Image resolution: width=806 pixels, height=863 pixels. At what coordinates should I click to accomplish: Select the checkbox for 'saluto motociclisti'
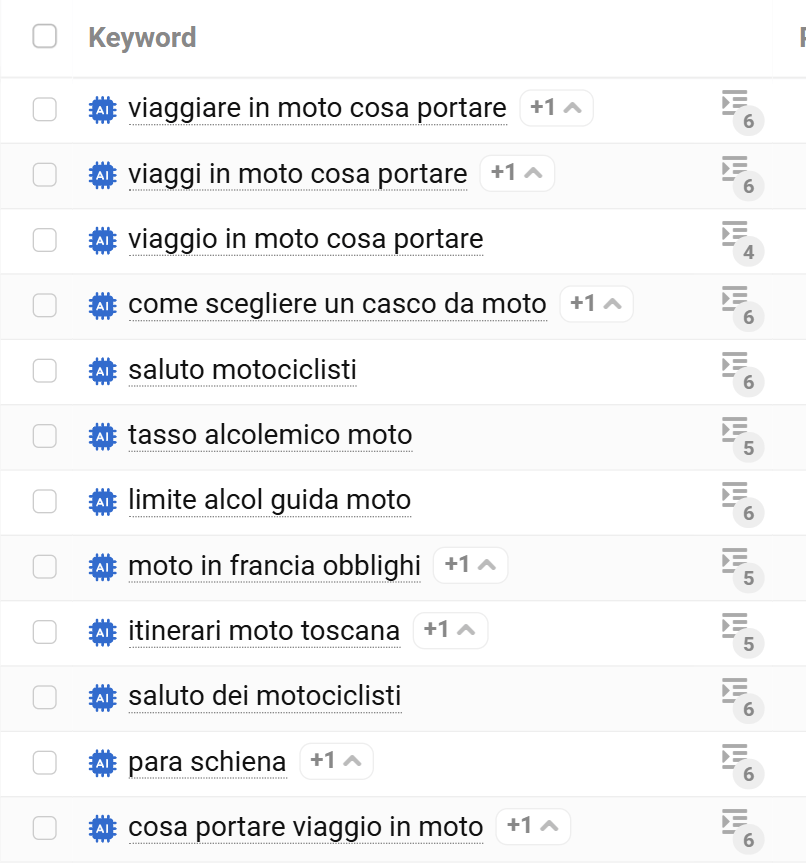click(x=45, y=370)
